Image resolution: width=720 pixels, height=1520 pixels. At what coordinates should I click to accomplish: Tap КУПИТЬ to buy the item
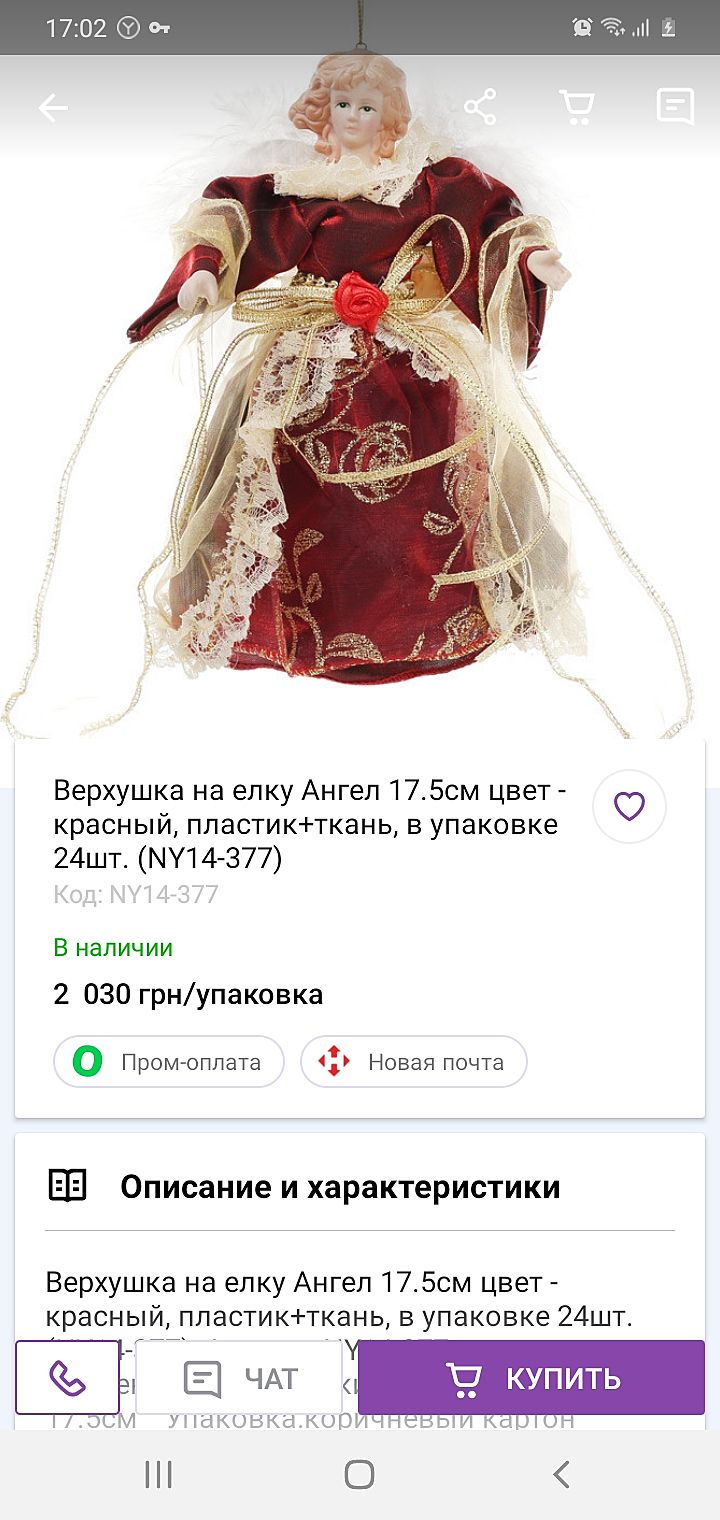[531, 1378]
